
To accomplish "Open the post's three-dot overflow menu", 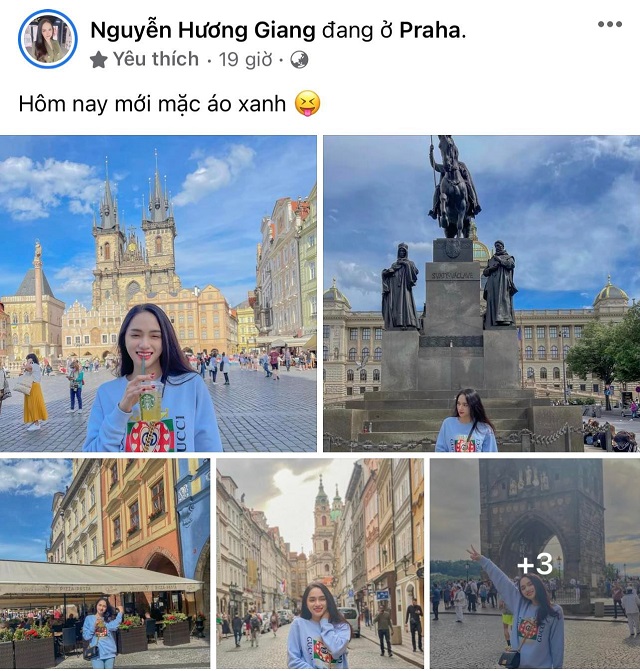I will [609, 24].
